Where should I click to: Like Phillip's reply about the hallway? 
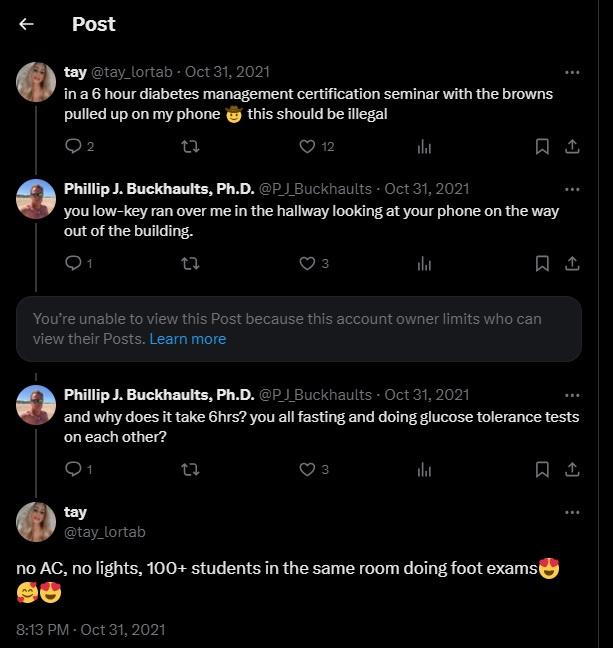click(x=308, y=263)
